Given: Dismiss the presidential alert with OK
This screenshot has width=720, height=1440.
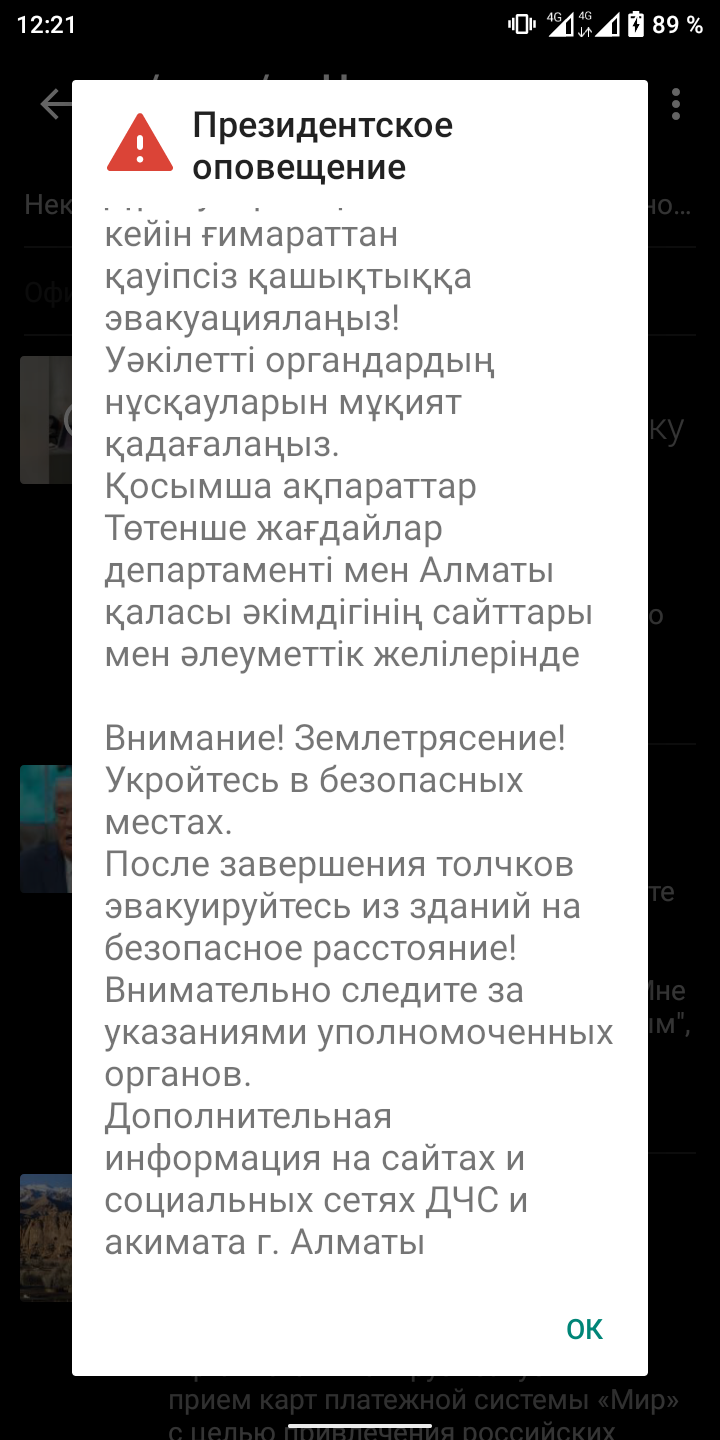Looking at the screenshot, I should point(585,1329).
